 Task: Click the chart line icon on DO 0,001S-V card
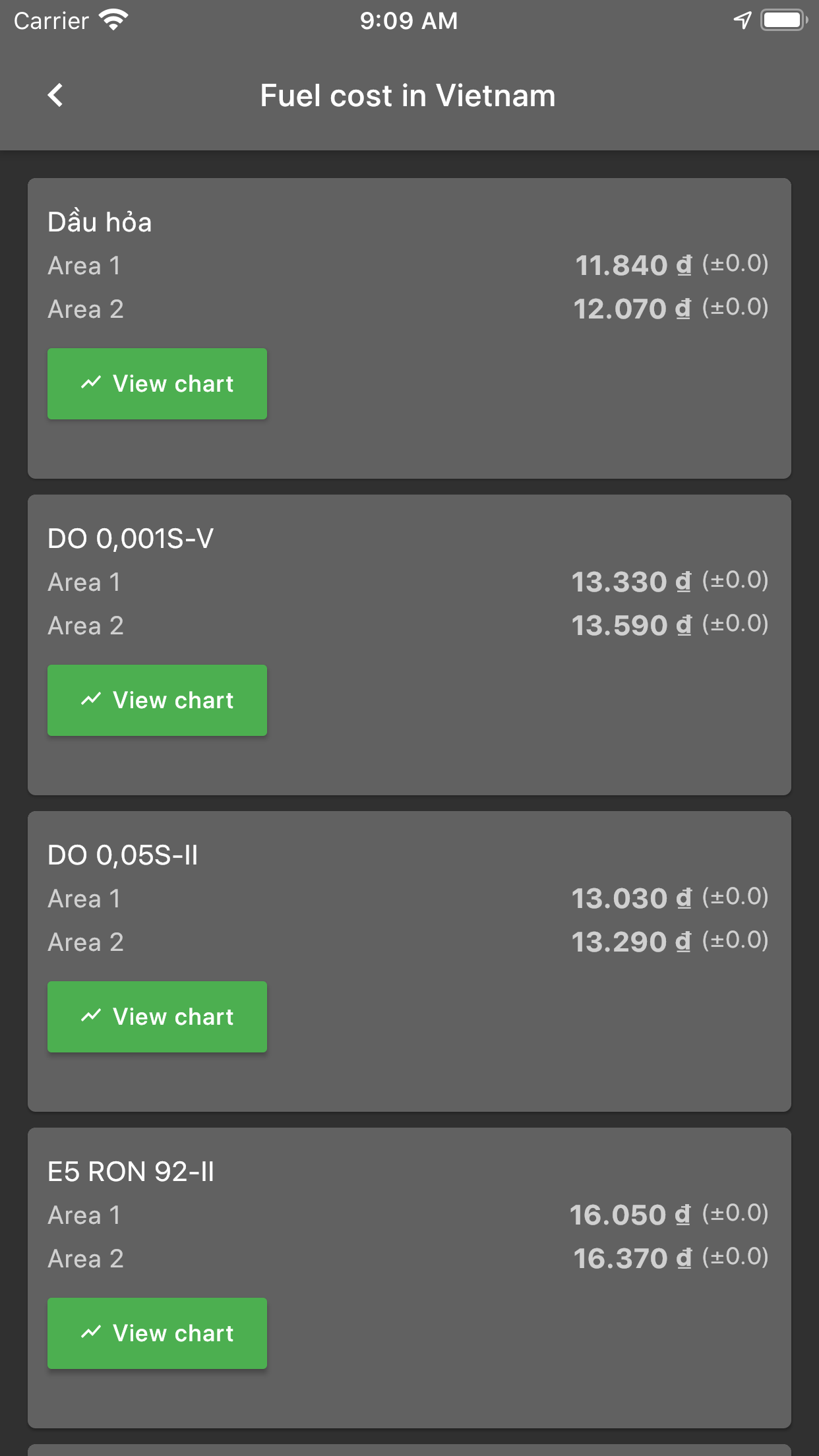click(92, 699)
